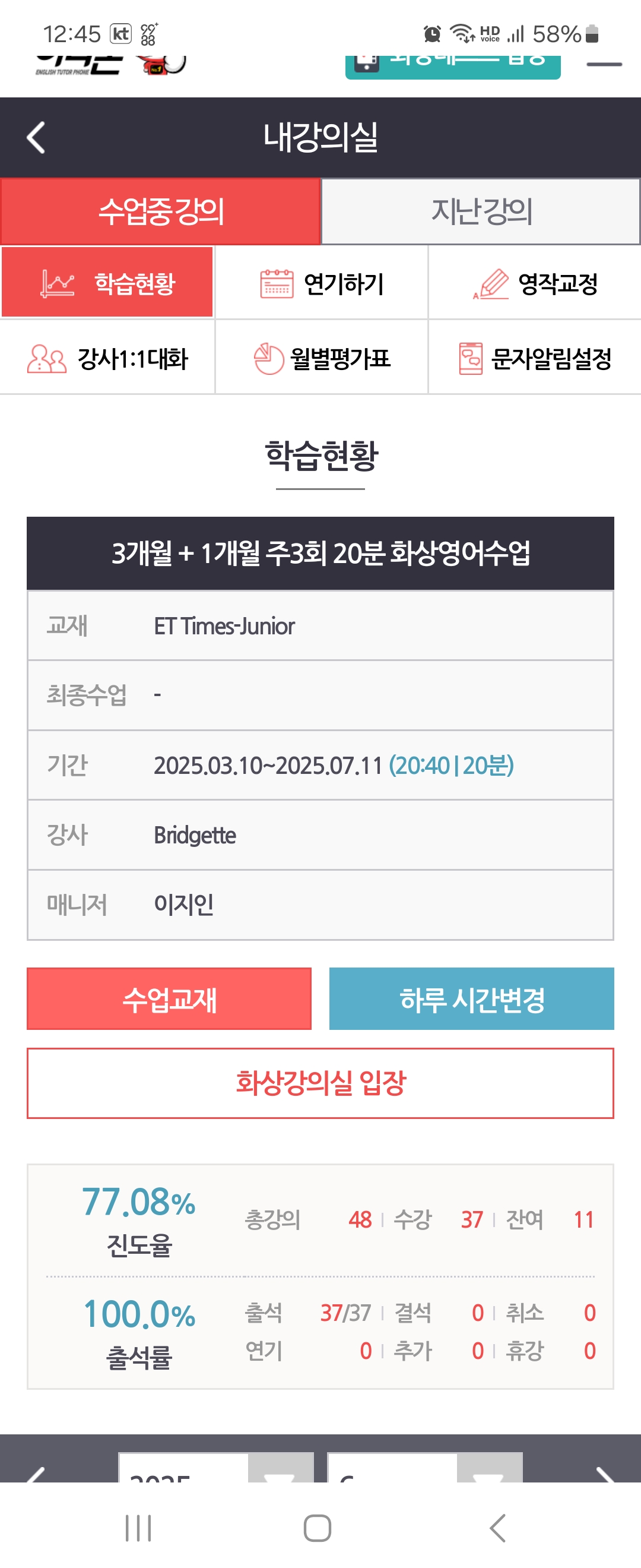Screen dimensions: 641x1568
Task: Open 강사1:1대화 chat
Action: pyautogui.click(x=107, y=358)
